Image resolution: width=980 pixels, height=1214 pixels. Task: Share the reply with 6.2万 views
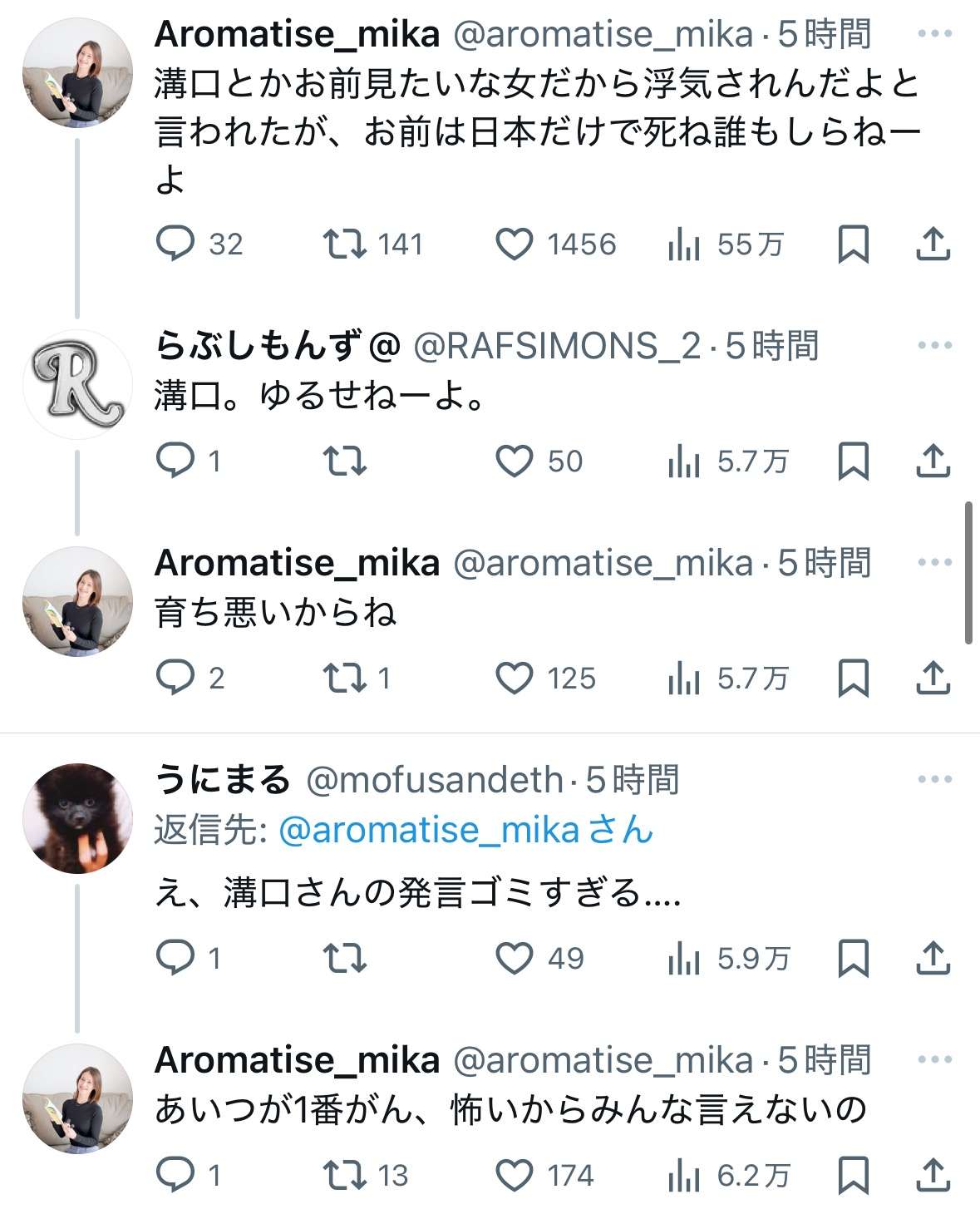(x=933, y=1176)
